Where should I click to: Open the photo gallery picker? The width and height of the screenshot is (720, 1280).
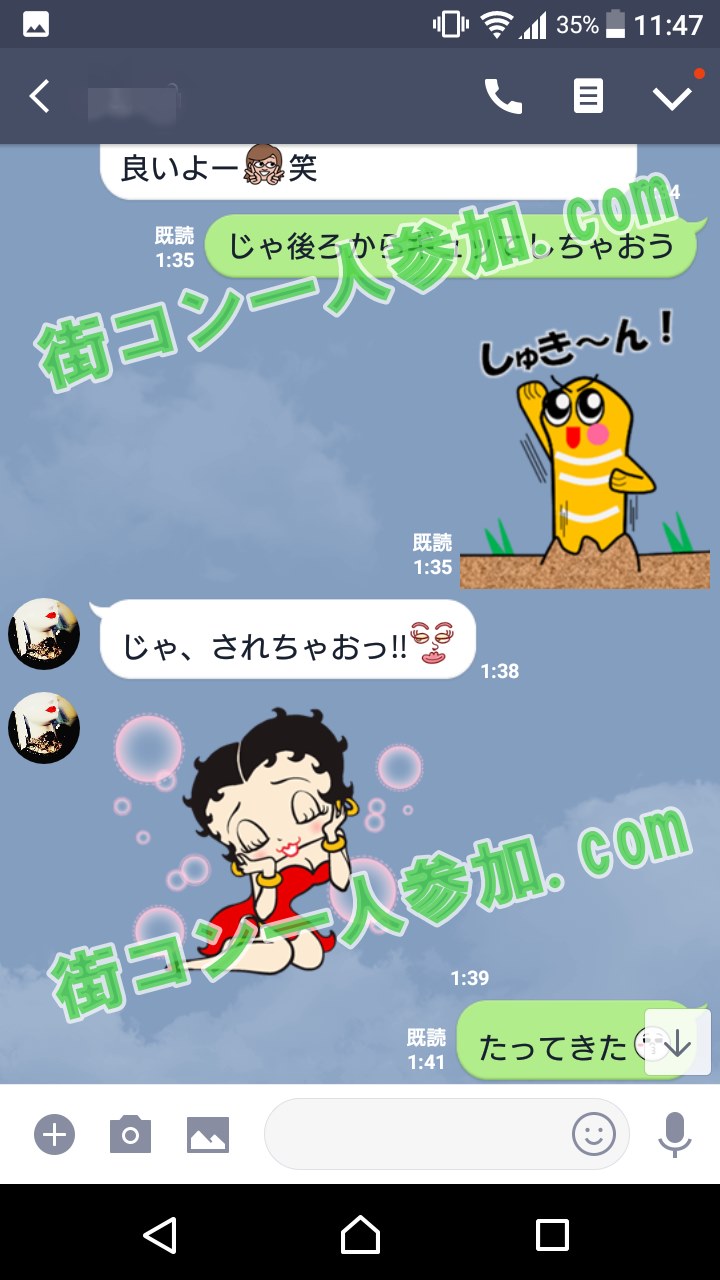pyautogui.click(x=208, y=1135)
